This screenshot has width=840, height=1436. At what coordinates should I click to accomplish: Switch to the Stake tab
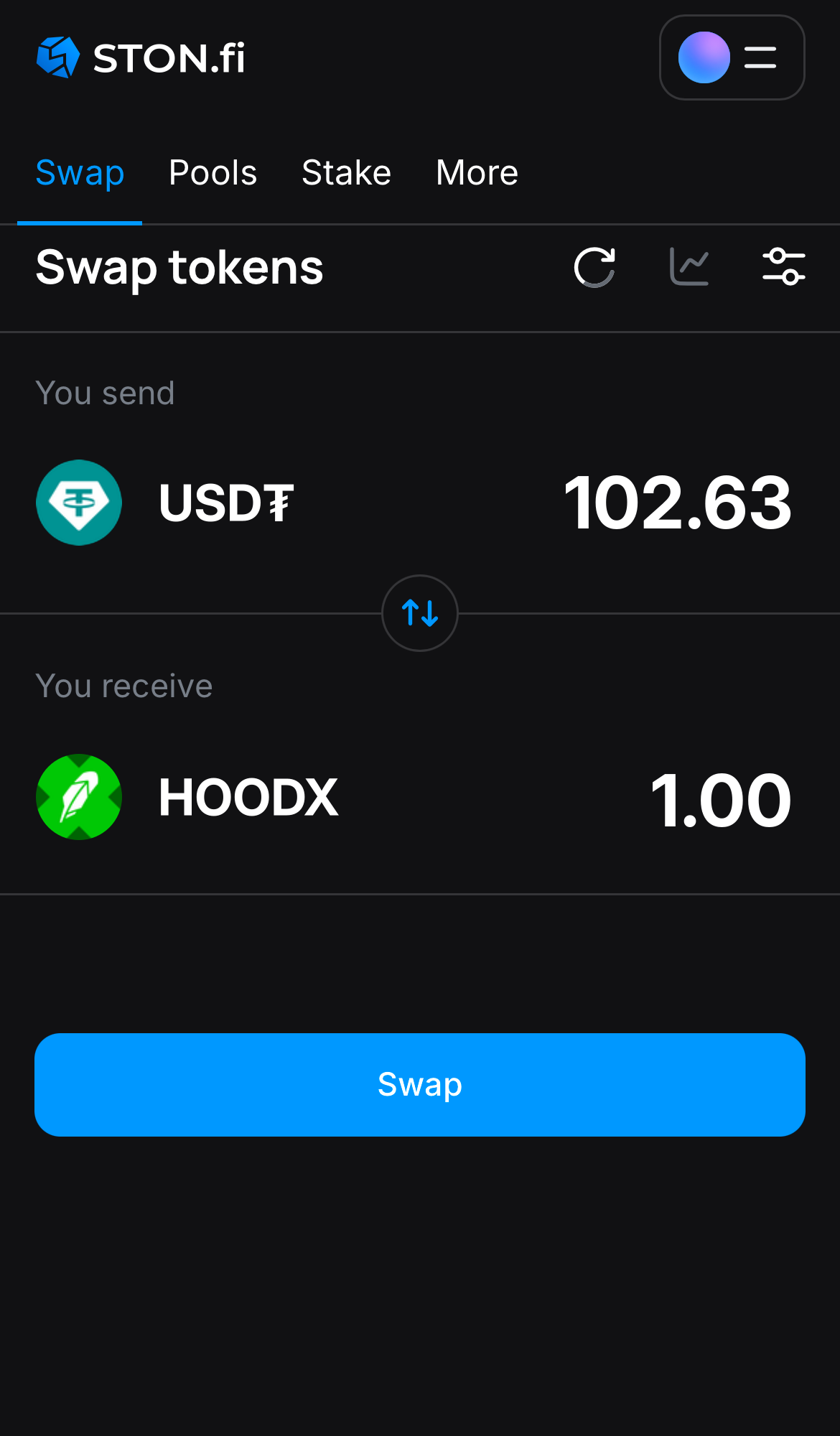[x=346, y=173]
